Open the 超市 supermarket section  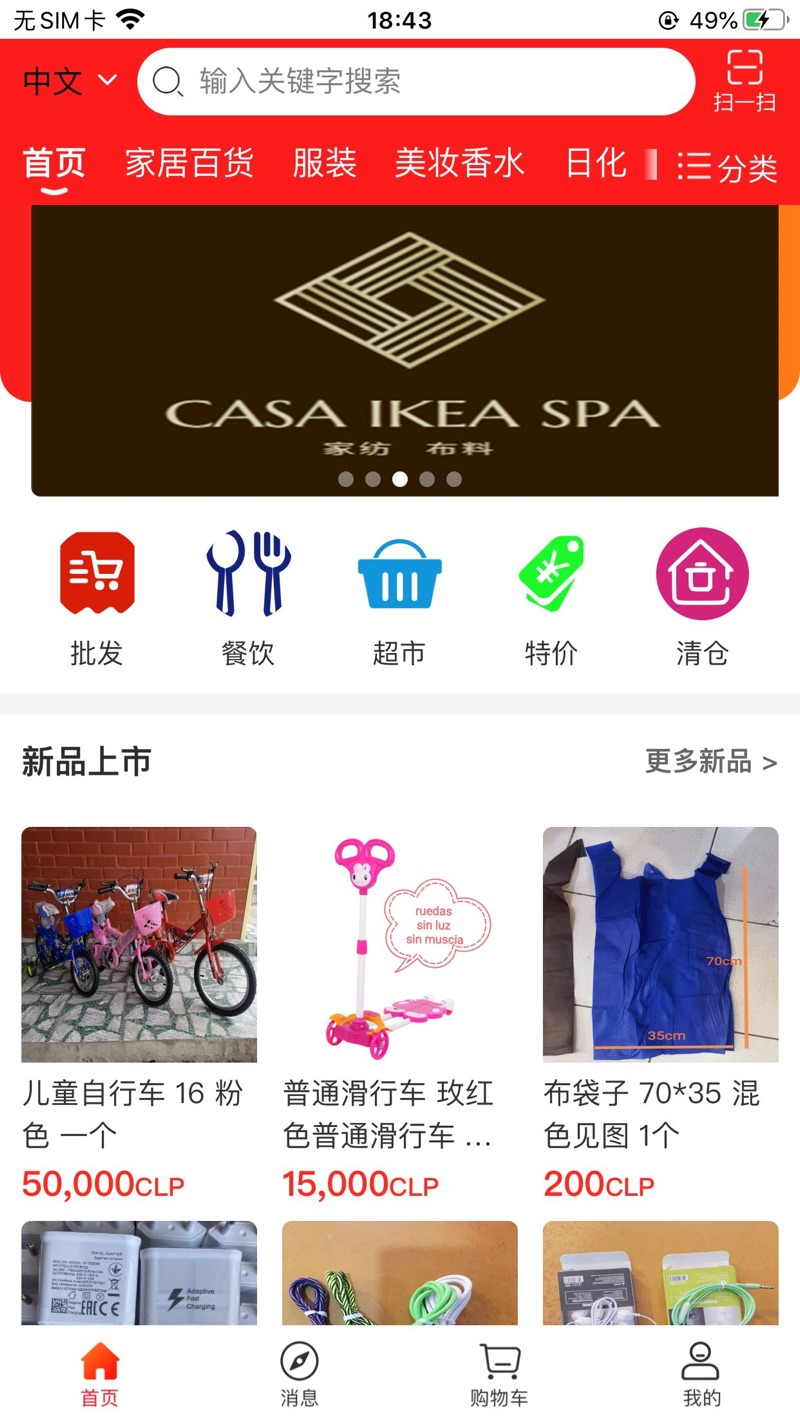(399, 598)
